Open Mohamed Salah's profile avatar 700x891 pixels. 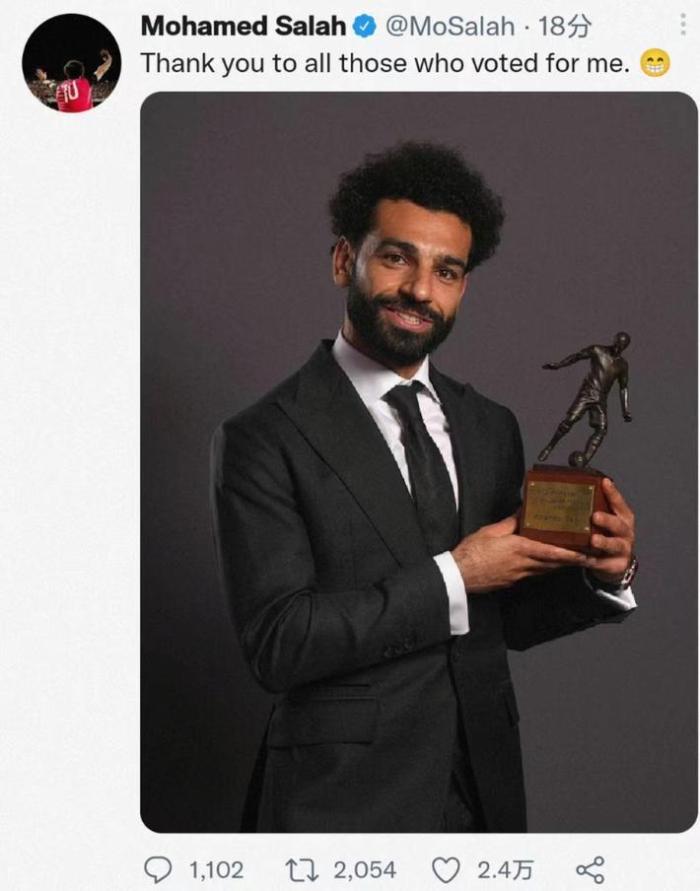point(71,63)
